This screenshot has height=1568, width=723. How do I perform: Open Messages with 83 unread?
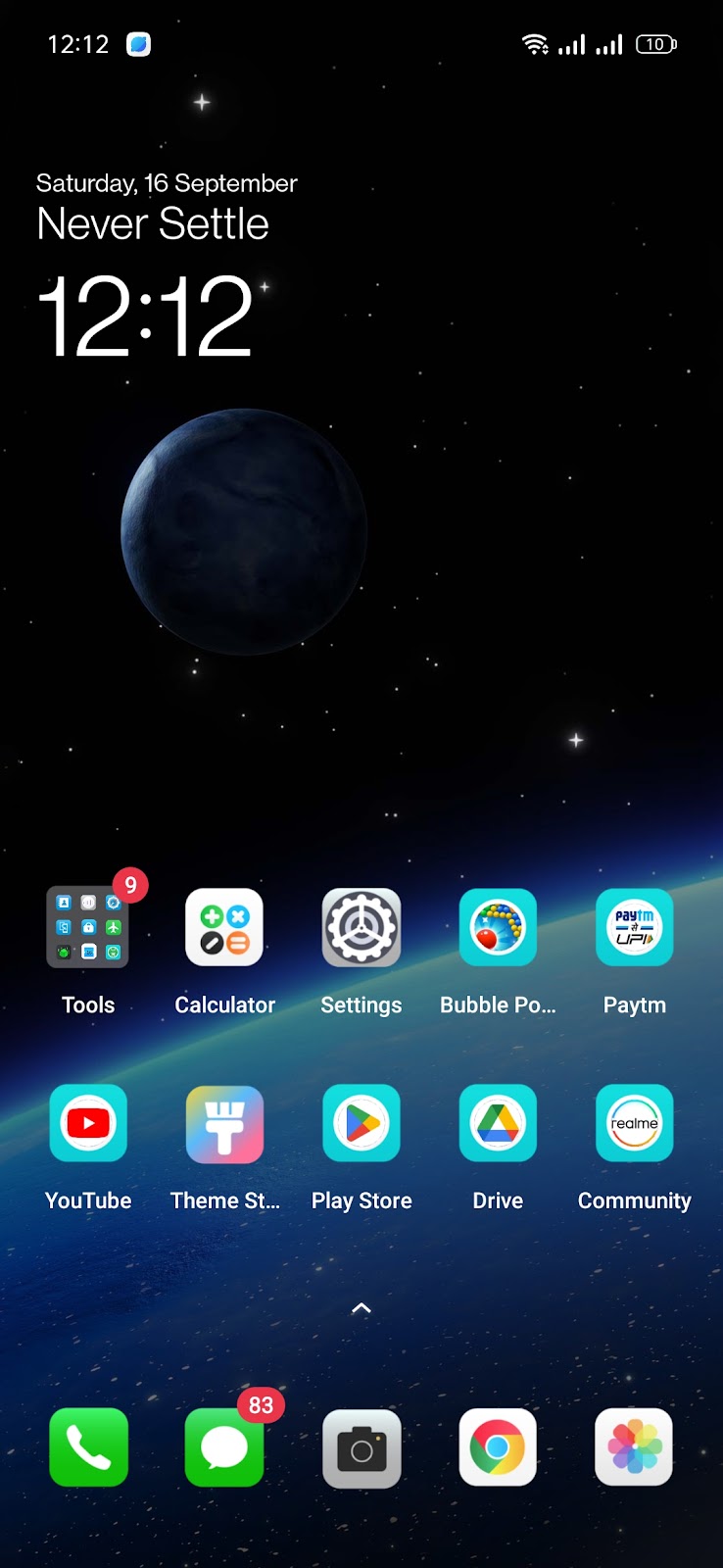pos(224,1447)
